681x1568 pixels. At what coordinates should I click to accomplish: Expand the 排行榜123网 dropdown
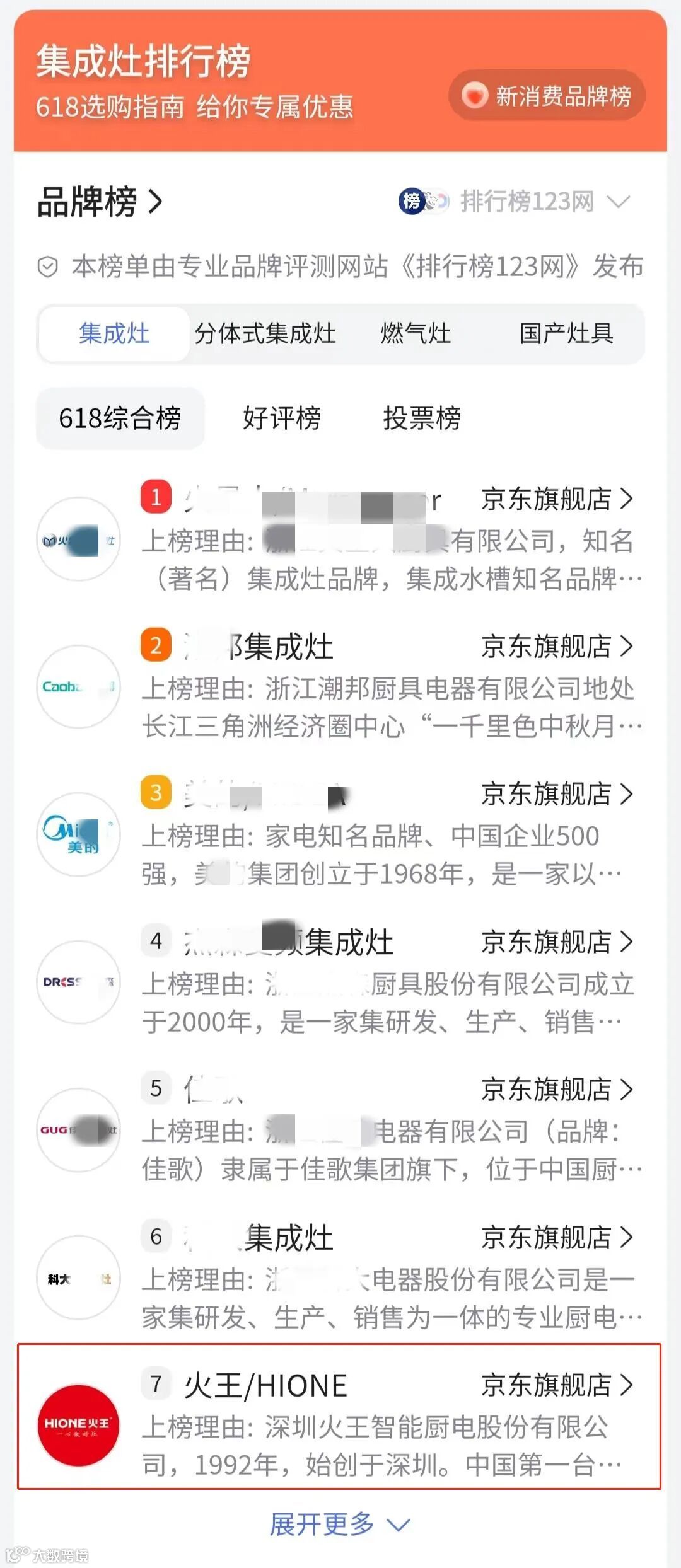coord(514,202)
